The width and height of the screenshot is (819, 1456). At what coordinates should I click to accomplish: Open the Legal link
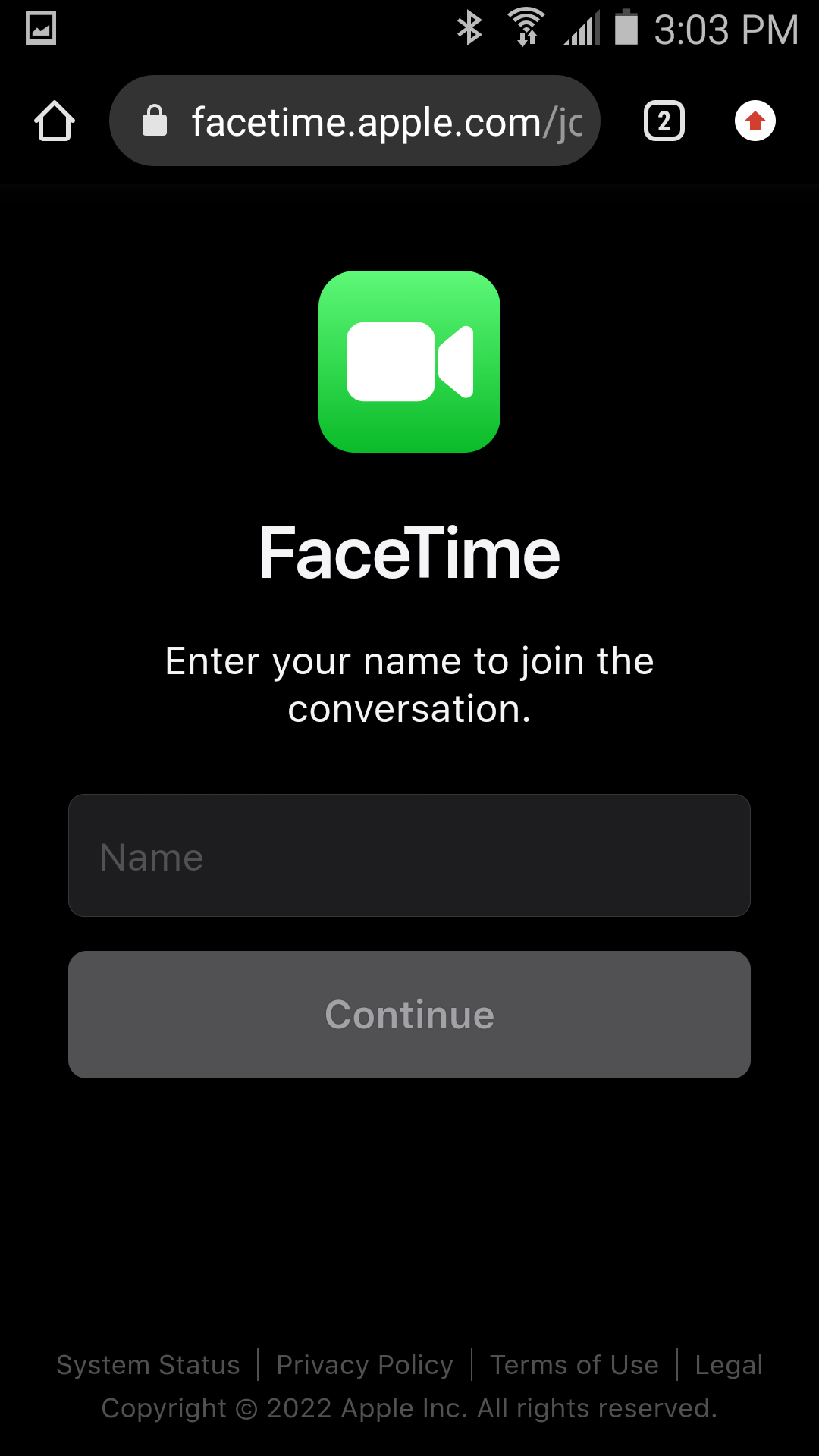click(x=728, y=1365)
